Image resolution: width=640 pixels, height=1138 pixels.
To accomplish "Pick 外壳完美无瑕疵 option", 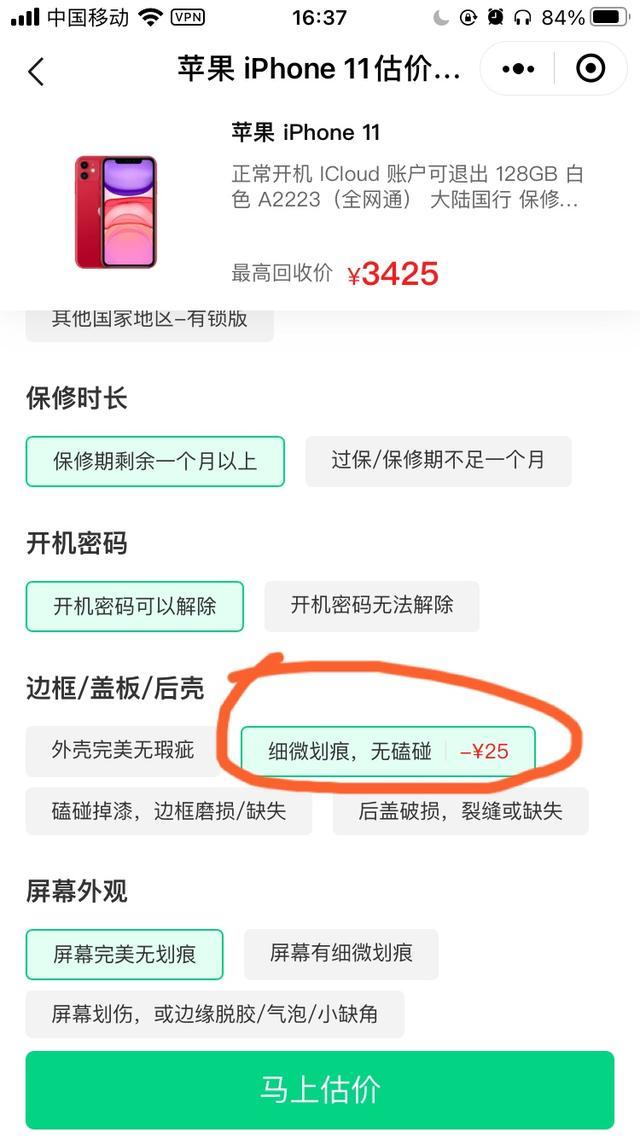I will point(123,750).
